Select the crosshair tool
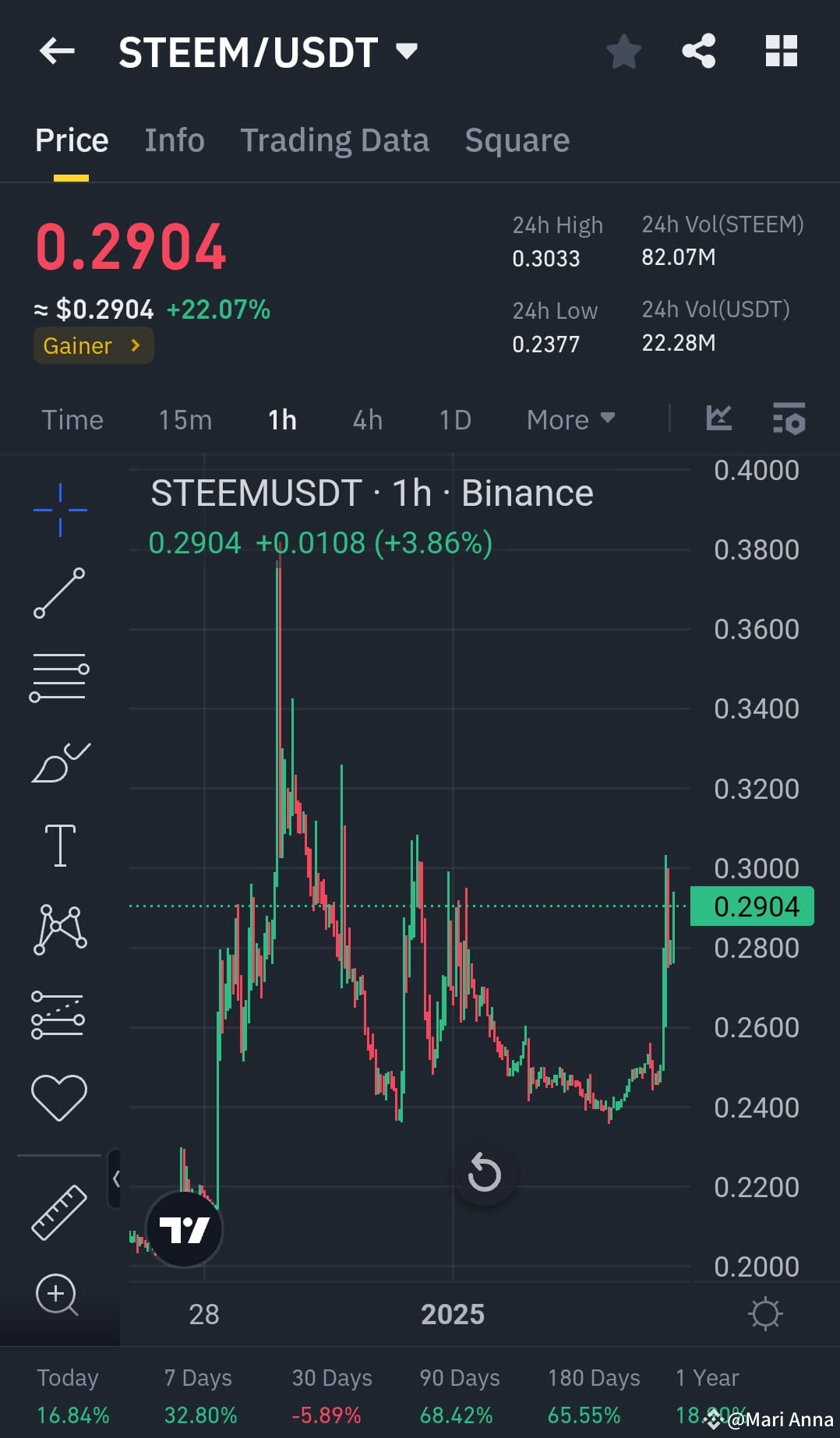 pos(60,509)
